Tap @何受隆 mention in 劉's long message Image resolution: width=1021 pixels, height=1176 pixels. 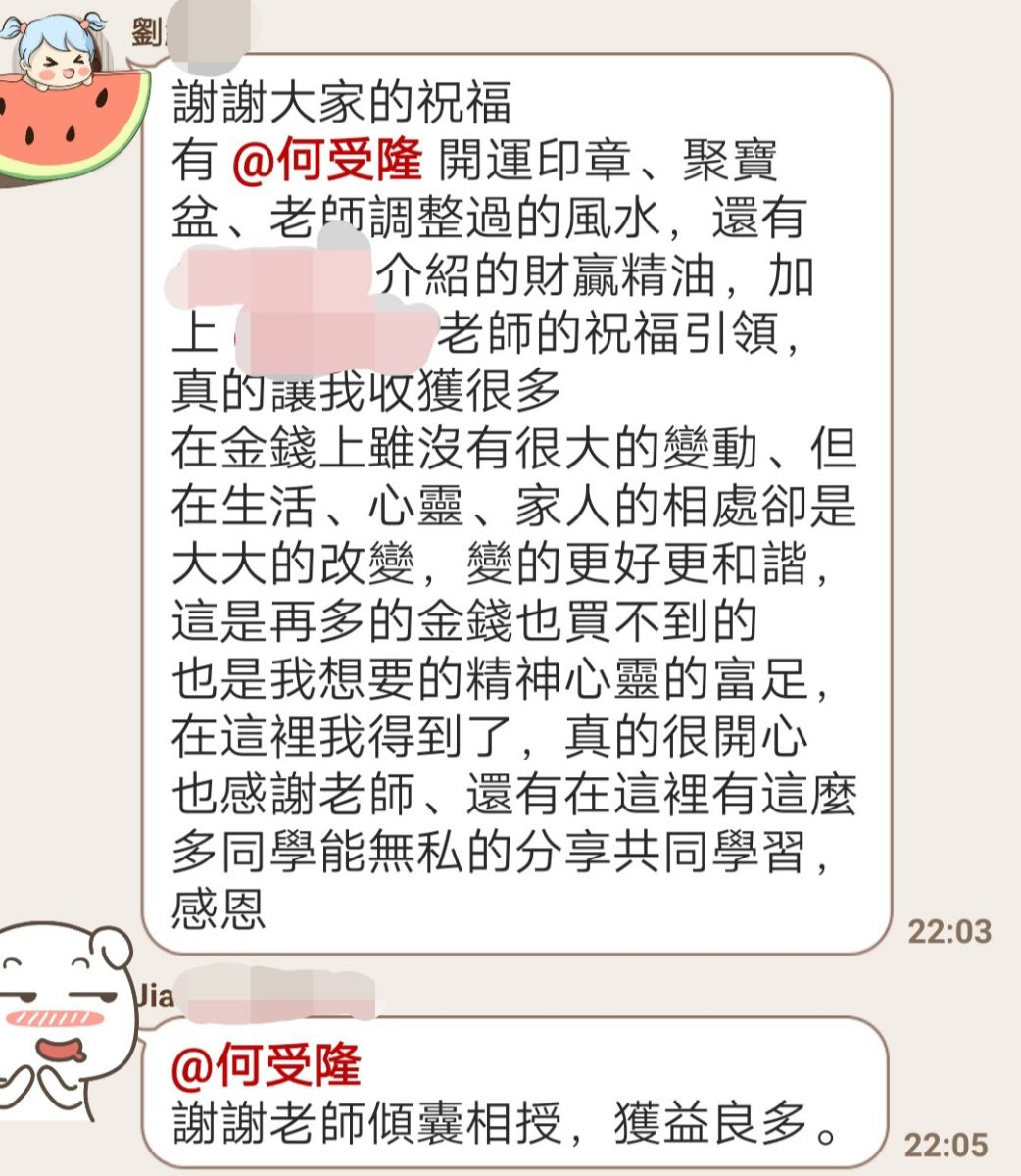click(x=326, y=162)
